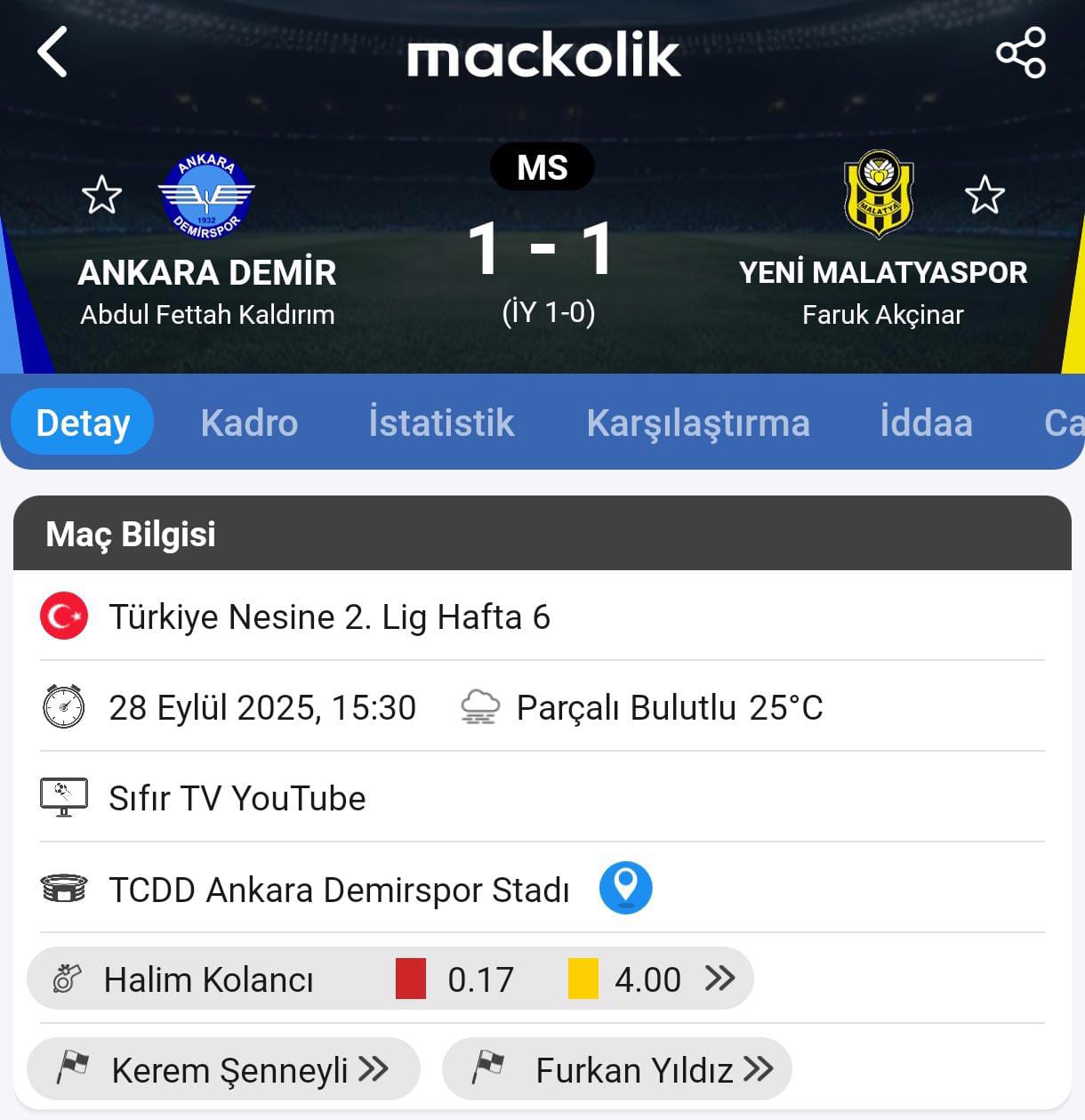This screenshot has height=1120, width=1085.
Task: Favorite Yeni Malatyaspor with the star icon
Action: [985, 195]
